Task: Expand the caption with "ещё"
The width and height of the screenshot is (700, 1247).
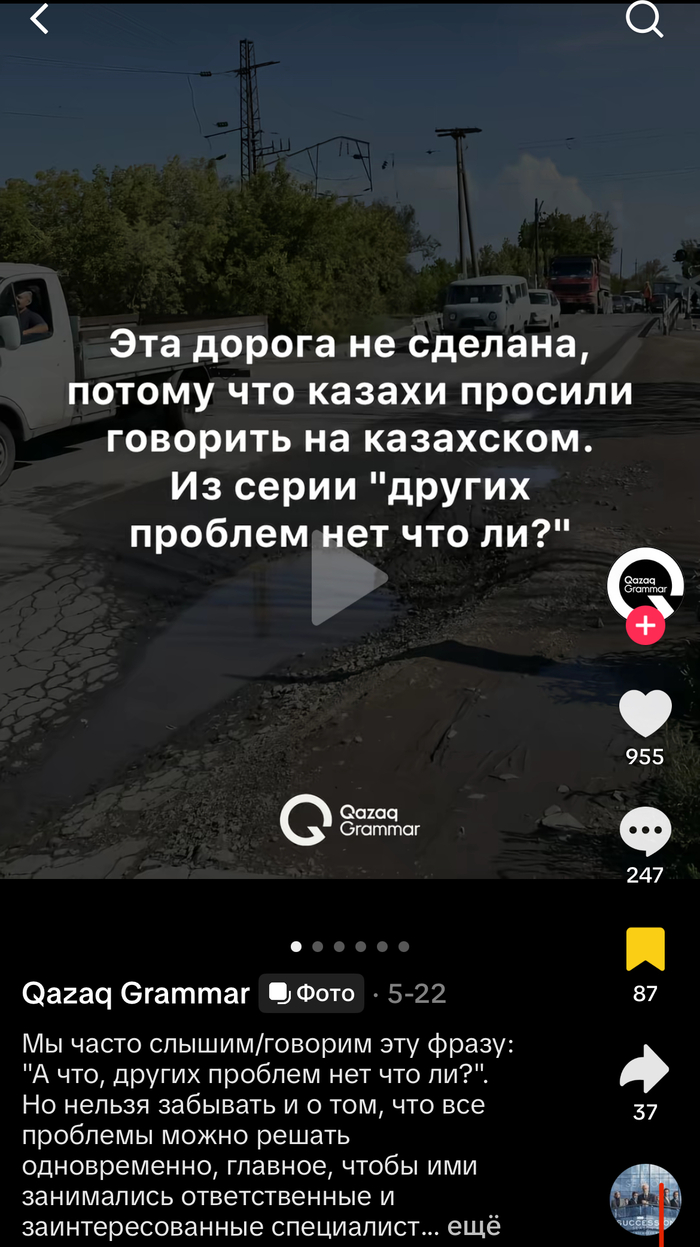Action: [x=474, y=1226]
